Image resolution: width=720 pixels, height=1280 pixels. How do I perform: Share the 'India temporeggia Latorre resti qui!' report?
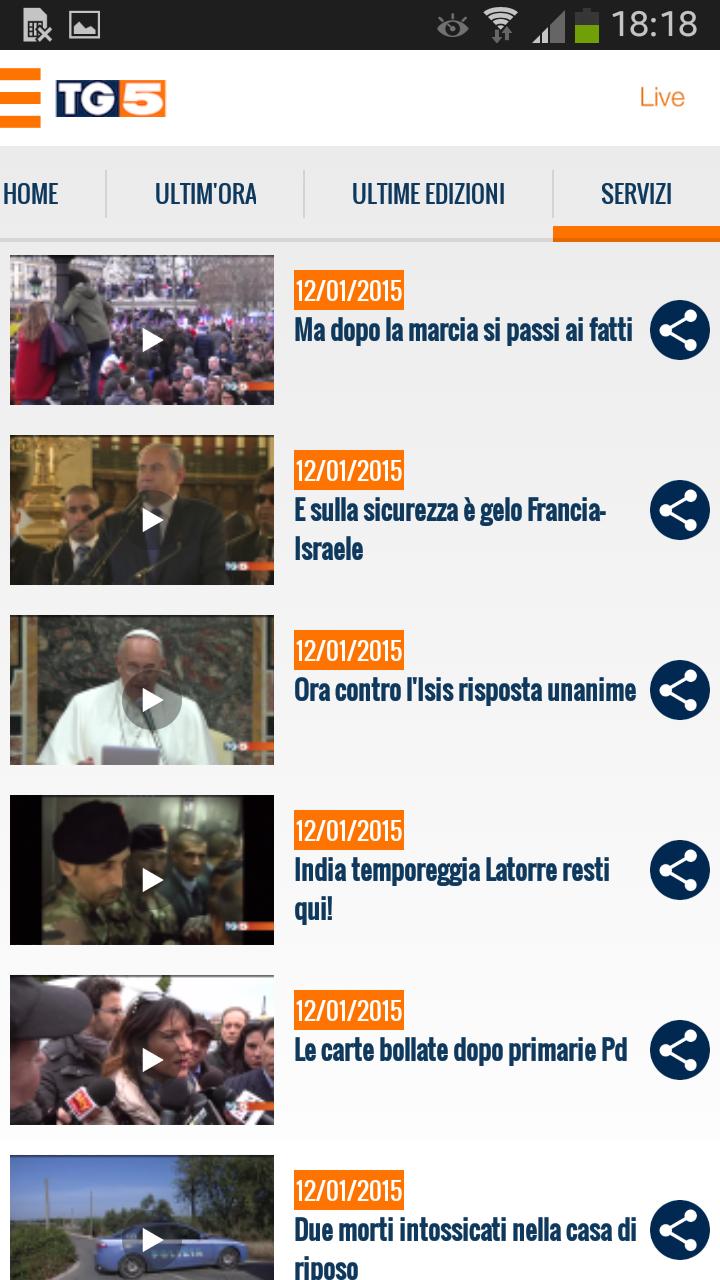pos(678,869)
